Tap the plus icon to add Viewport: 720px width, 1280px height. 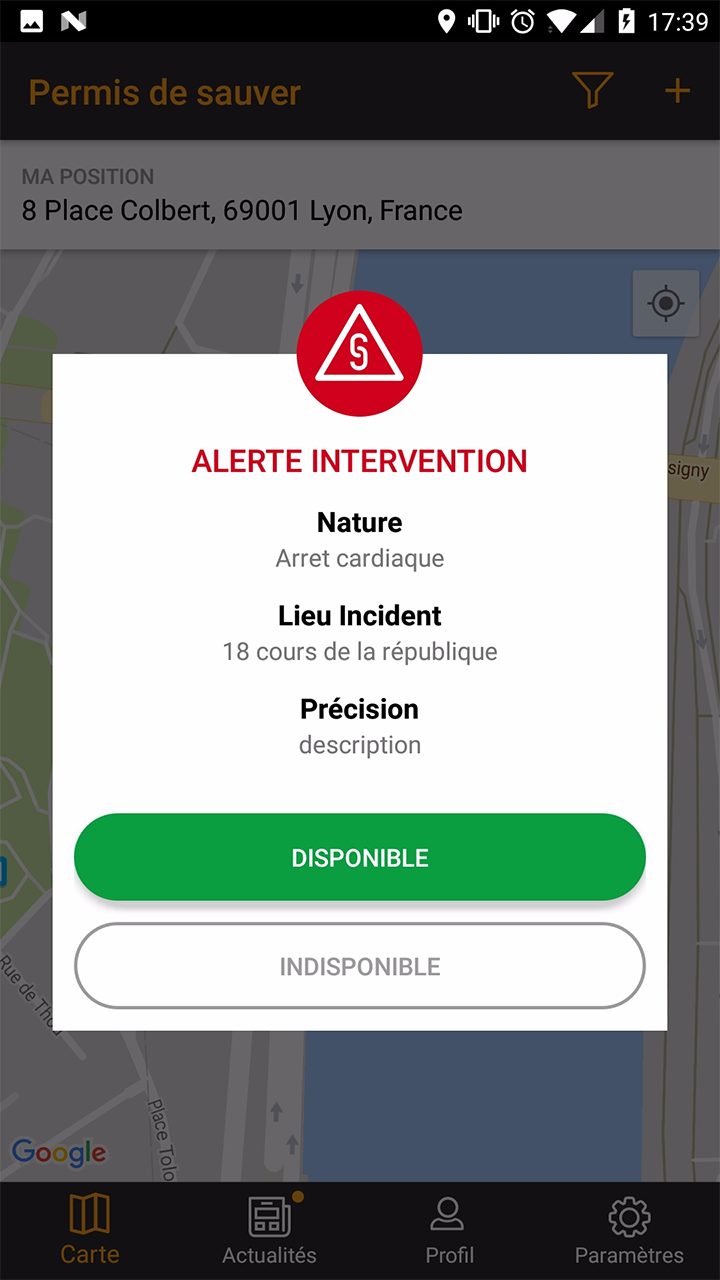[677, 91]
